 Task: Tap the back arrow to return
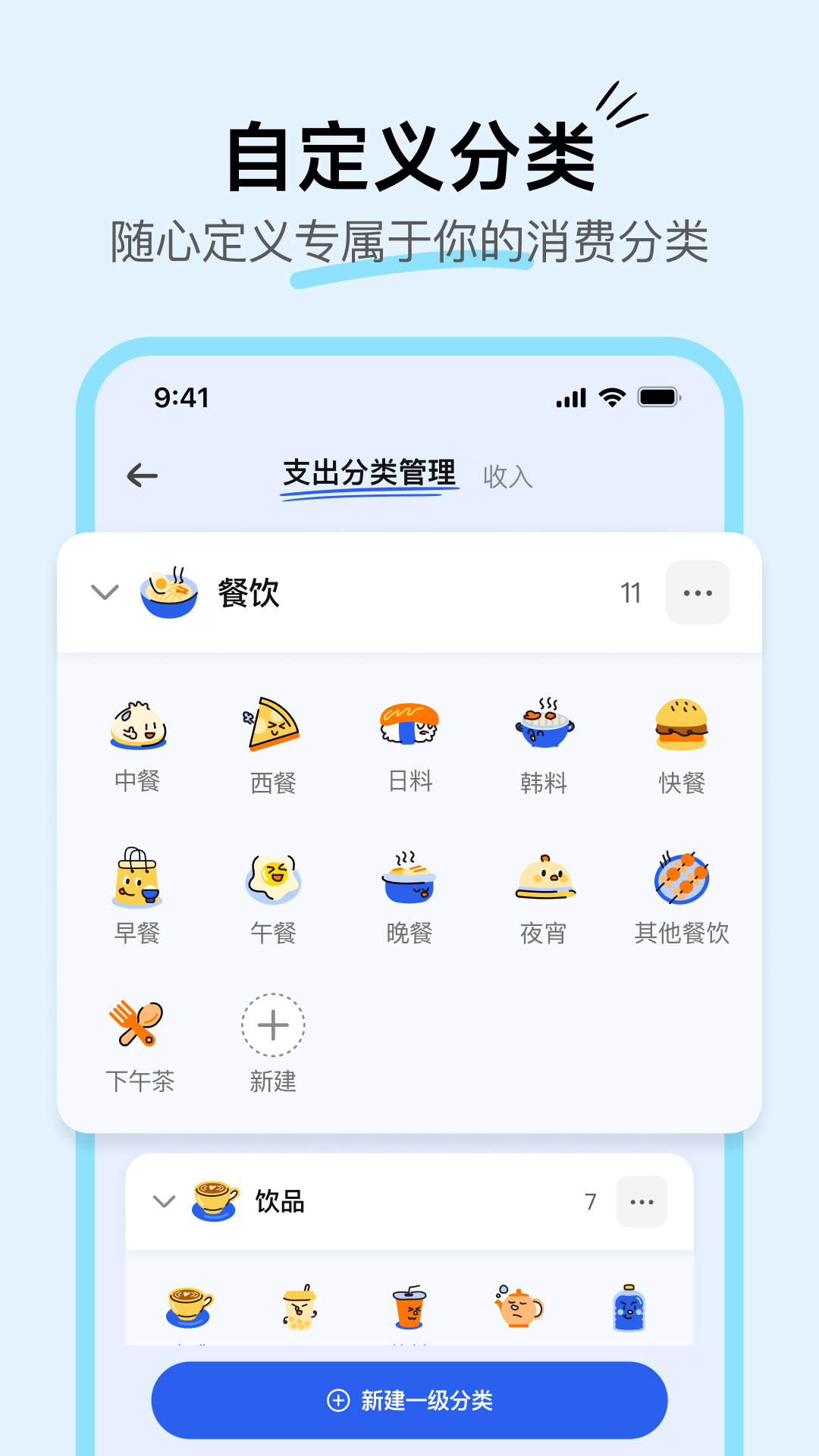(x=141, y=475)
